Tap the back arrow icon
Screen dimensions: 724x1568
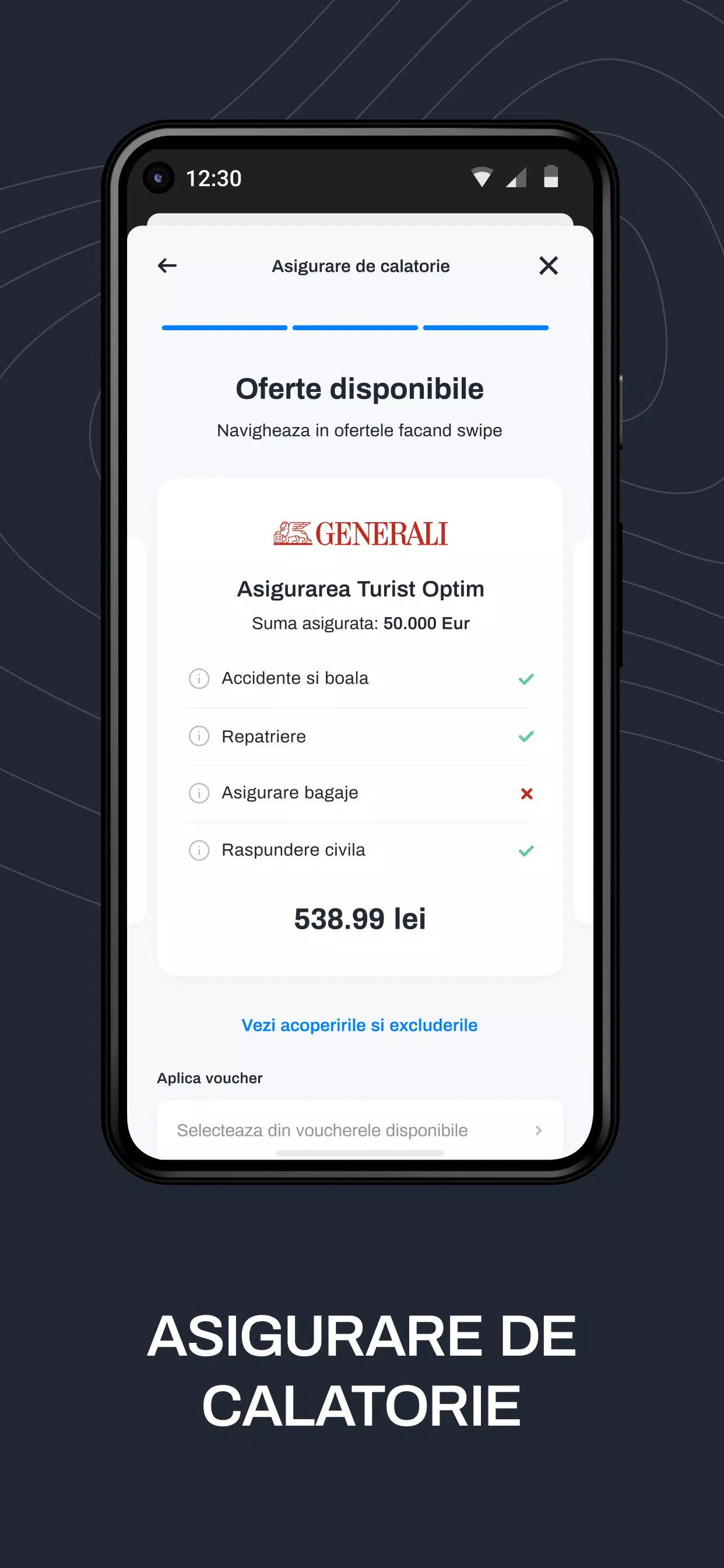point(167,265)
